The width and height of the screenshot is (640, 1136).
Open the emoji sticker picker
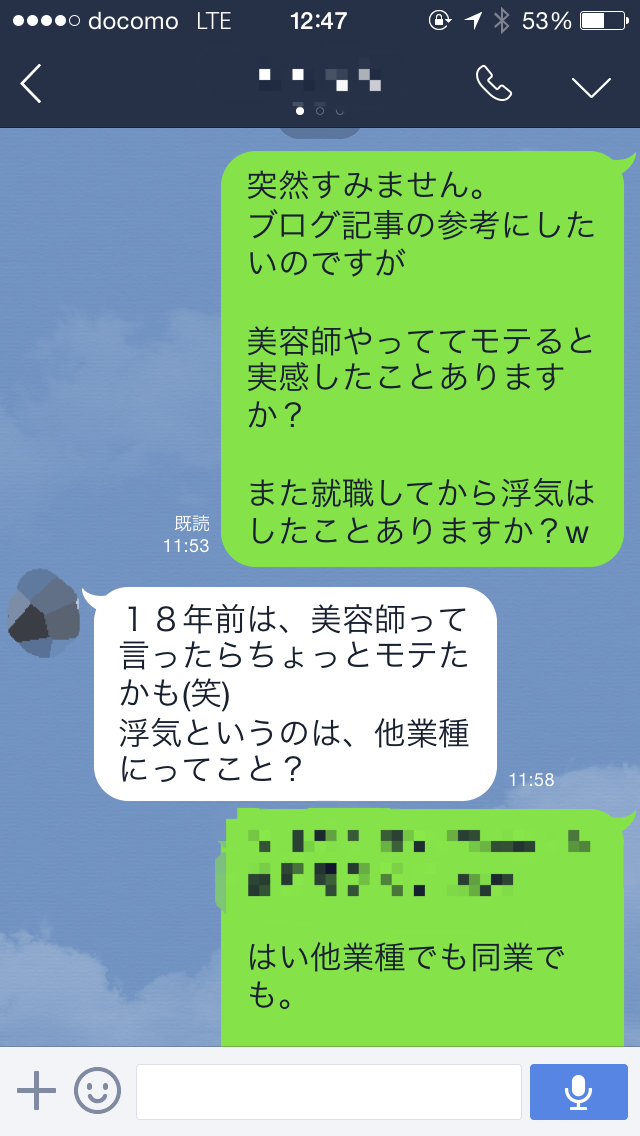pyautogui.click(x=97, y=1090)
